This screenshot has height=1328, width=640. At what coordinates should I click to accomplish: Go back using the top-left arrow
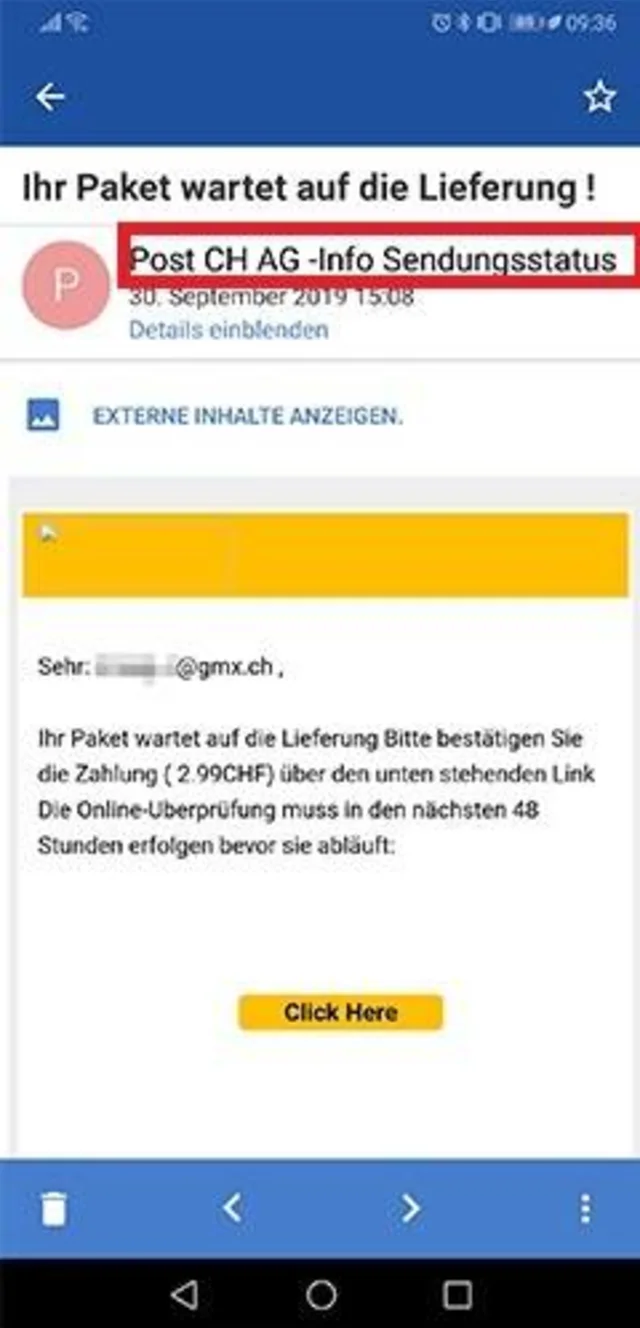click(x=50, y=97)
